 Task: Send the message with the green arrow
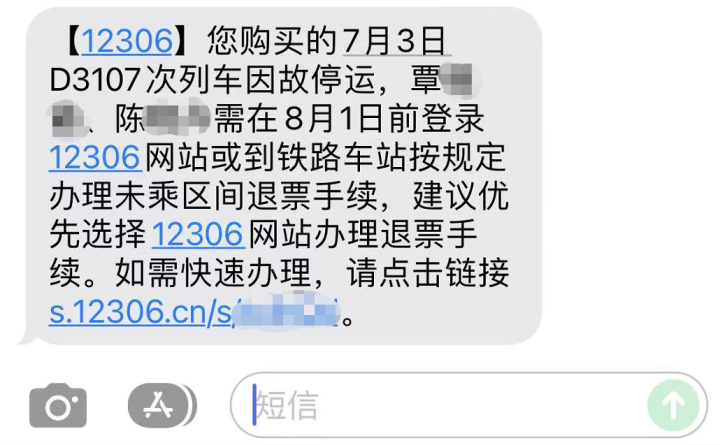coord(673,405)
